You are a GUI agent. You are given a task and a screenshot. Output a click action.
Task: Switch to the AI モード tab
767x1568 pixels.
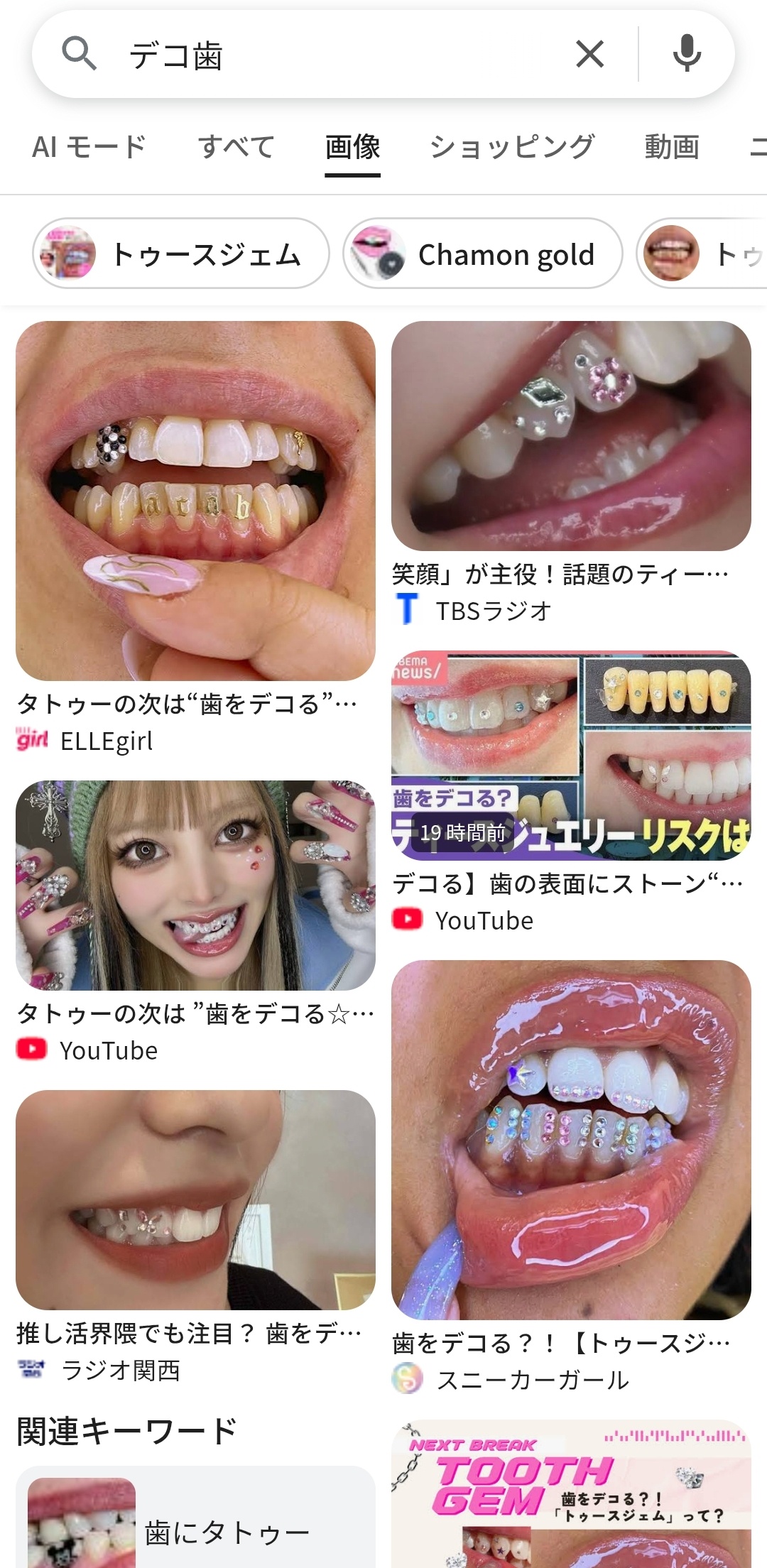pyautogui.click(x=89, y=147)
